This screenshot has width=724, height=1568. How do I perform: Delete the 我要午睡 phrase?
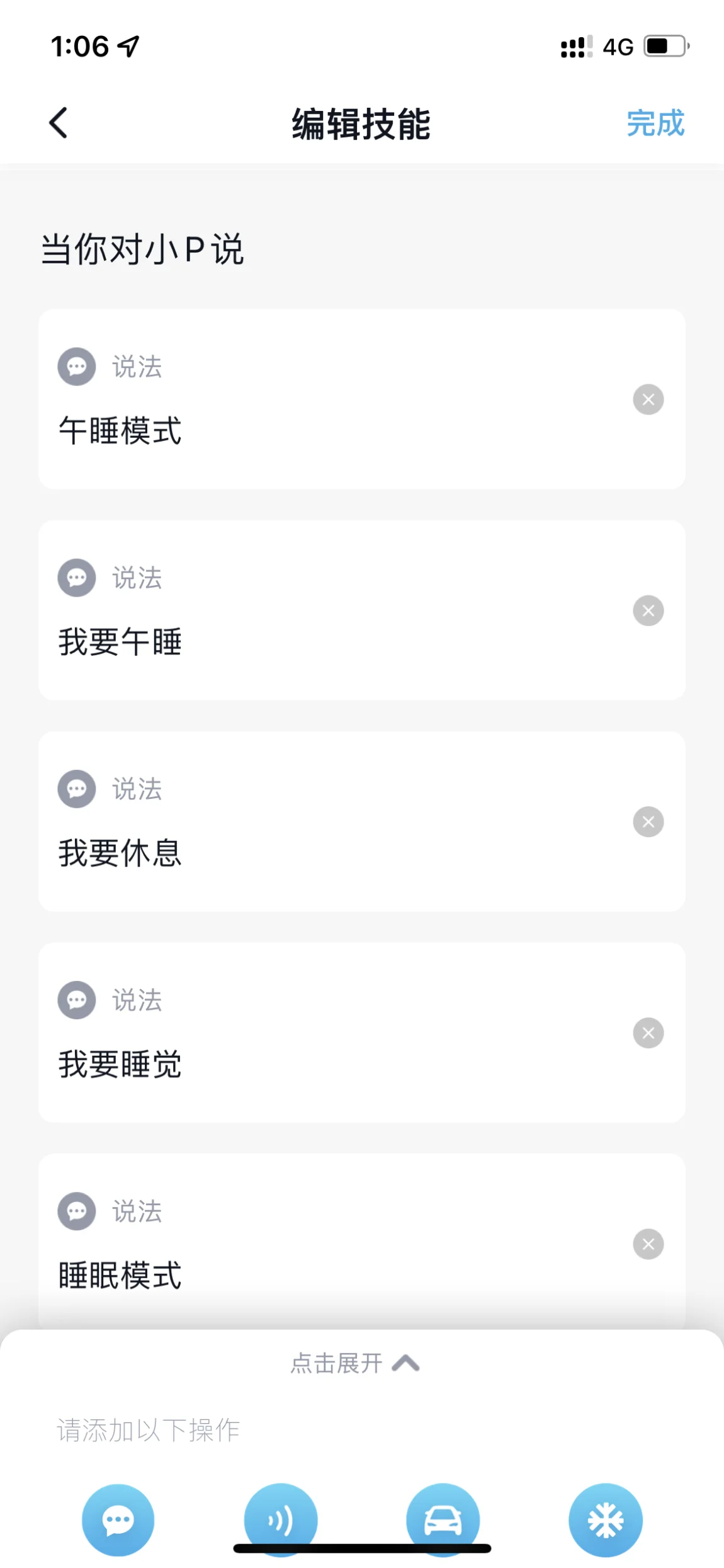648,610
